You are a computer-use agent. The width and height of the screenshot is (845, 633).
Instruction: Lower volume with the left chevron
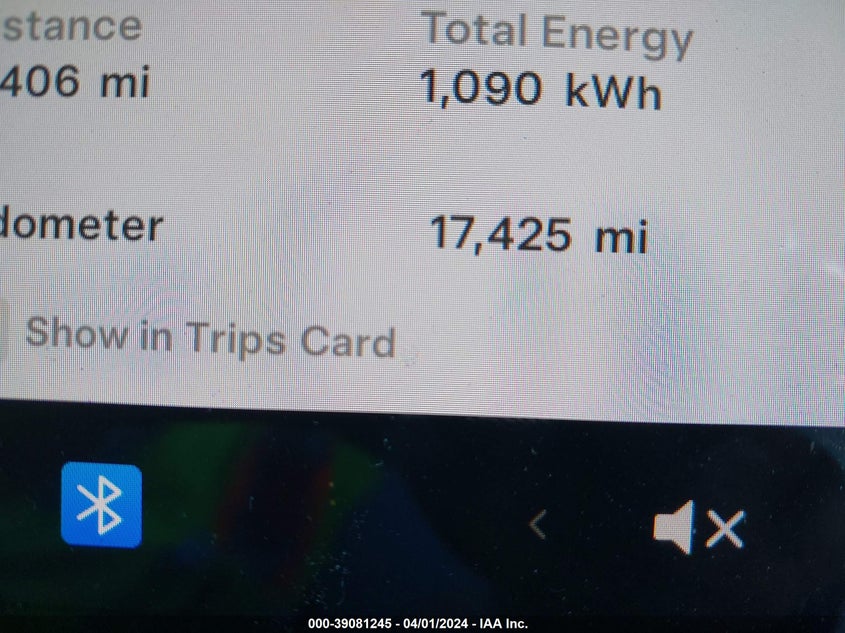coord(538,524)
